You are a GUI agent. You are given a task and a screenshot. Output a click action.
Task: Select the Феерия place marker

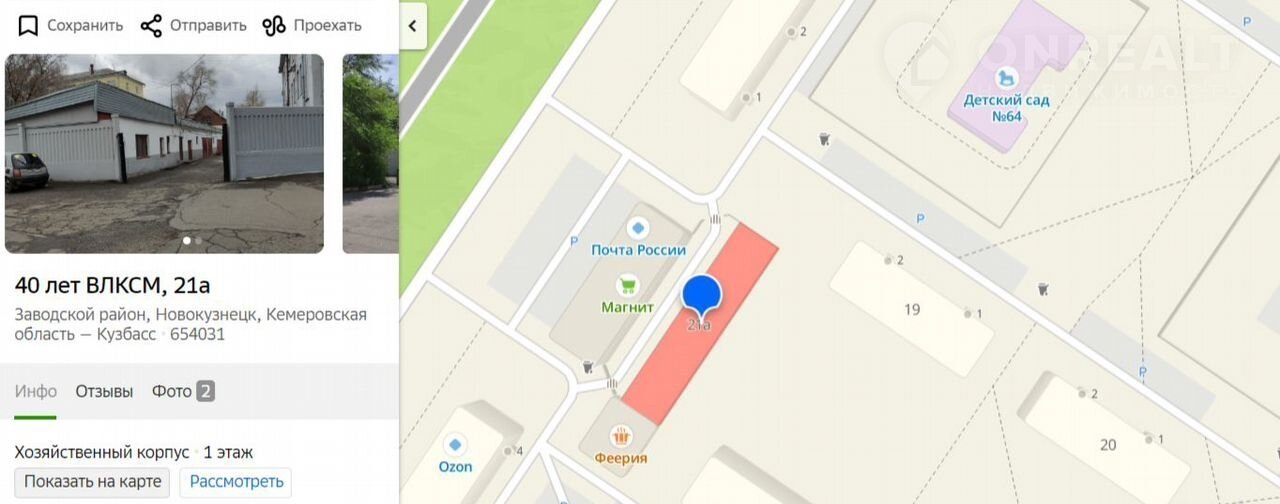[621, 436]
